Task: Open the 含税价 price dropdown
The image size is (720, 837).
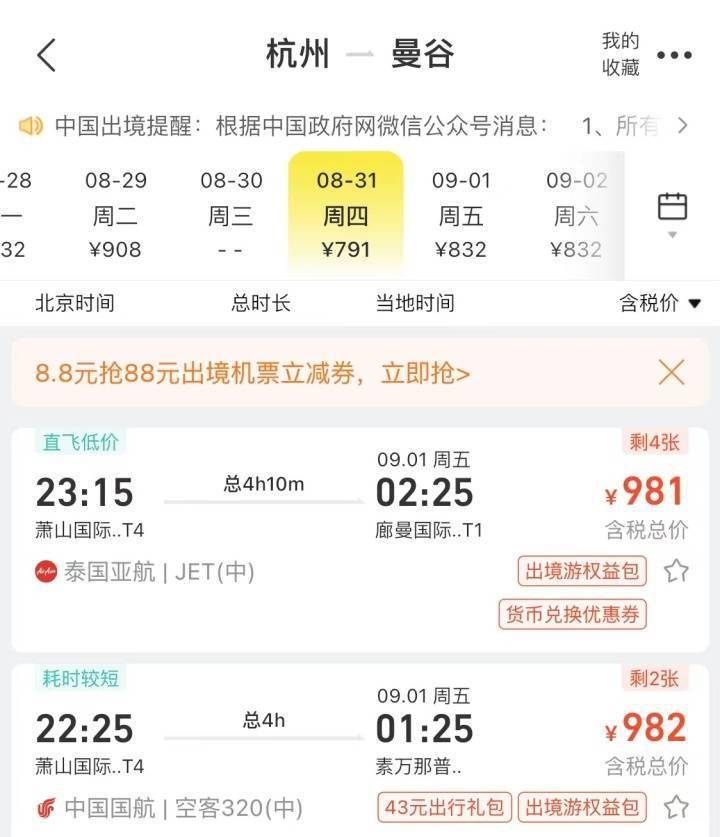Action: point(660,303)
